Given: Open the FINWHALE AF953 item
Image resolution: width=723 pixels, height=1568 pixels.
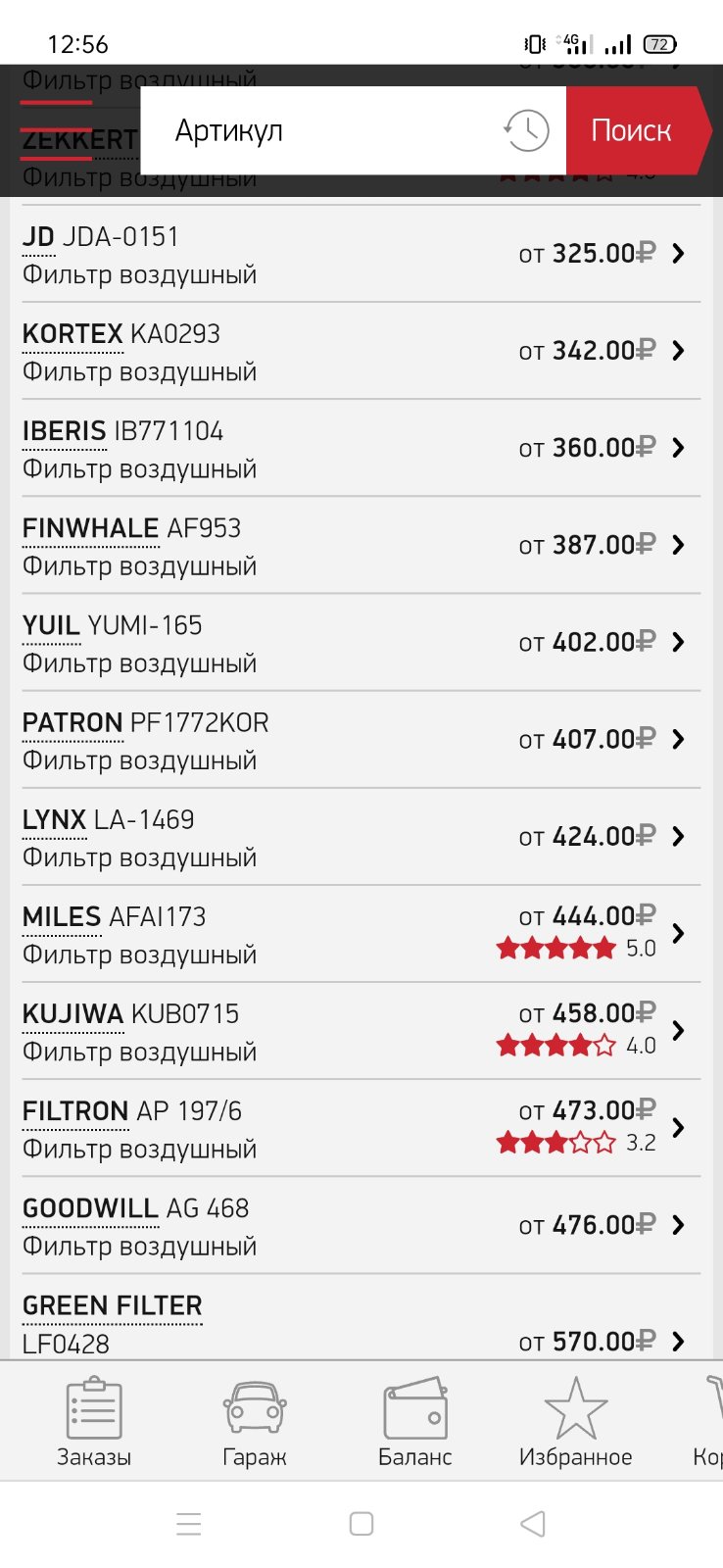Looking at the screenshot, I should click(361, 545).
